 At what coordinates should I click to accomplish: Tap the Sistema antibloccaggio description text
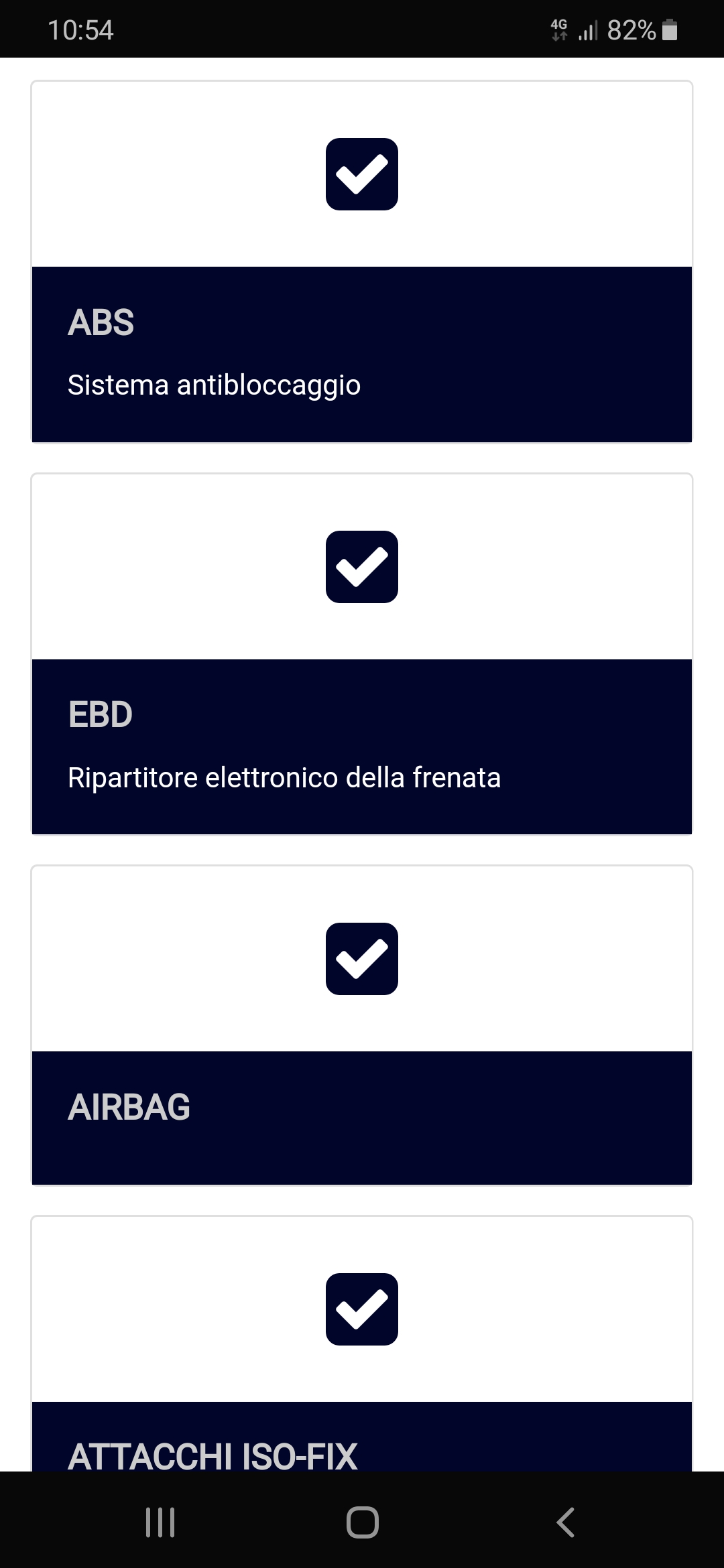[215, 385]
